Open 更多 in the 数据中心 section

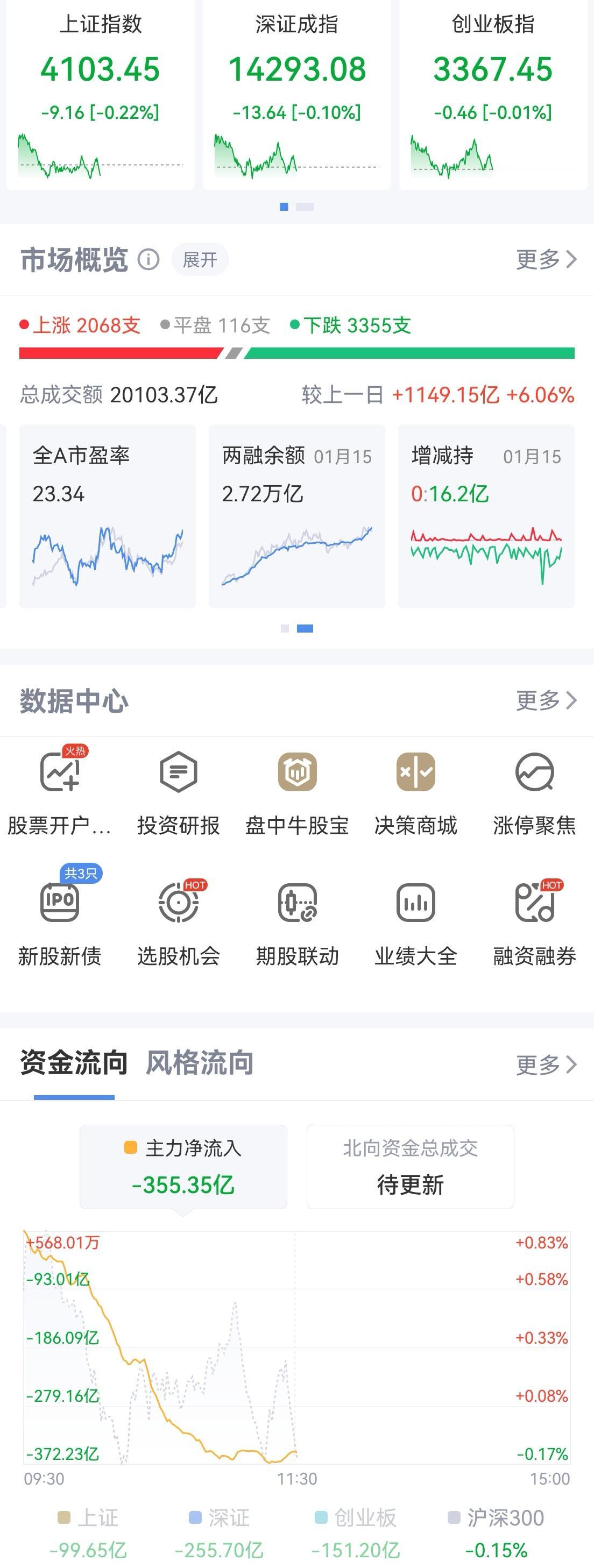[546, 700]
